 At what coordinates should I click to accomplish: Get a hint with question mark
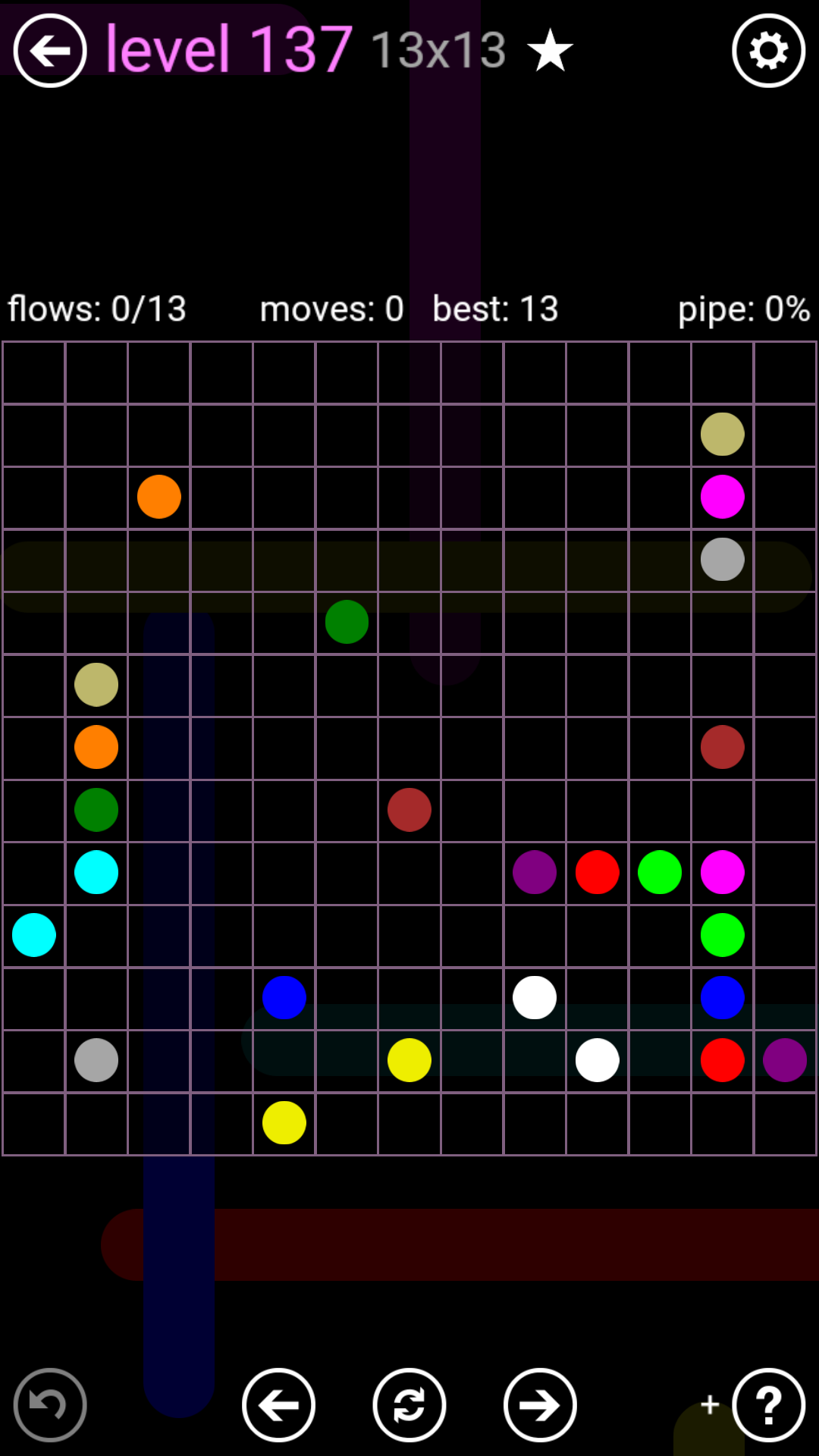point(768,1404)
